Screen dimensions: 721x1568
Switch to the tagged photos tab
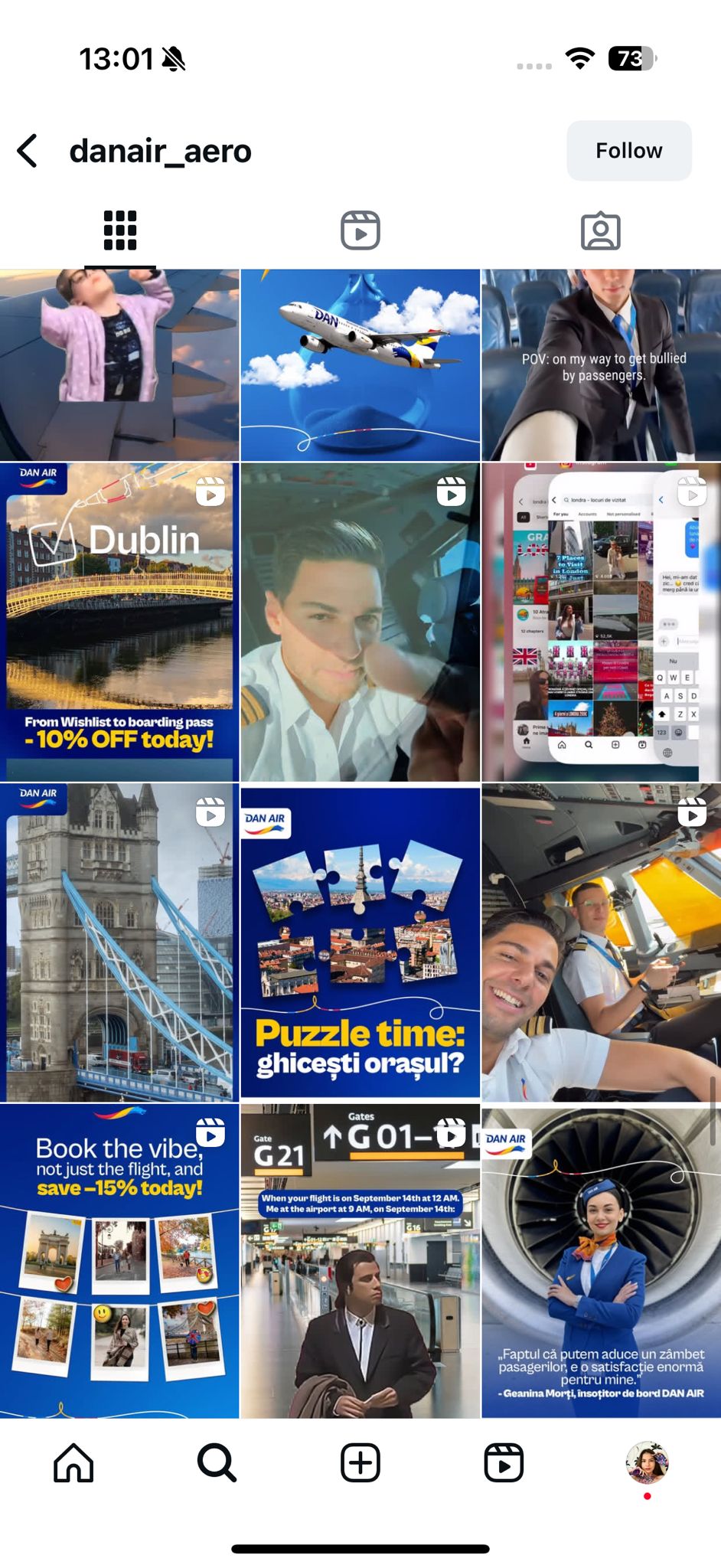(601, 230)
